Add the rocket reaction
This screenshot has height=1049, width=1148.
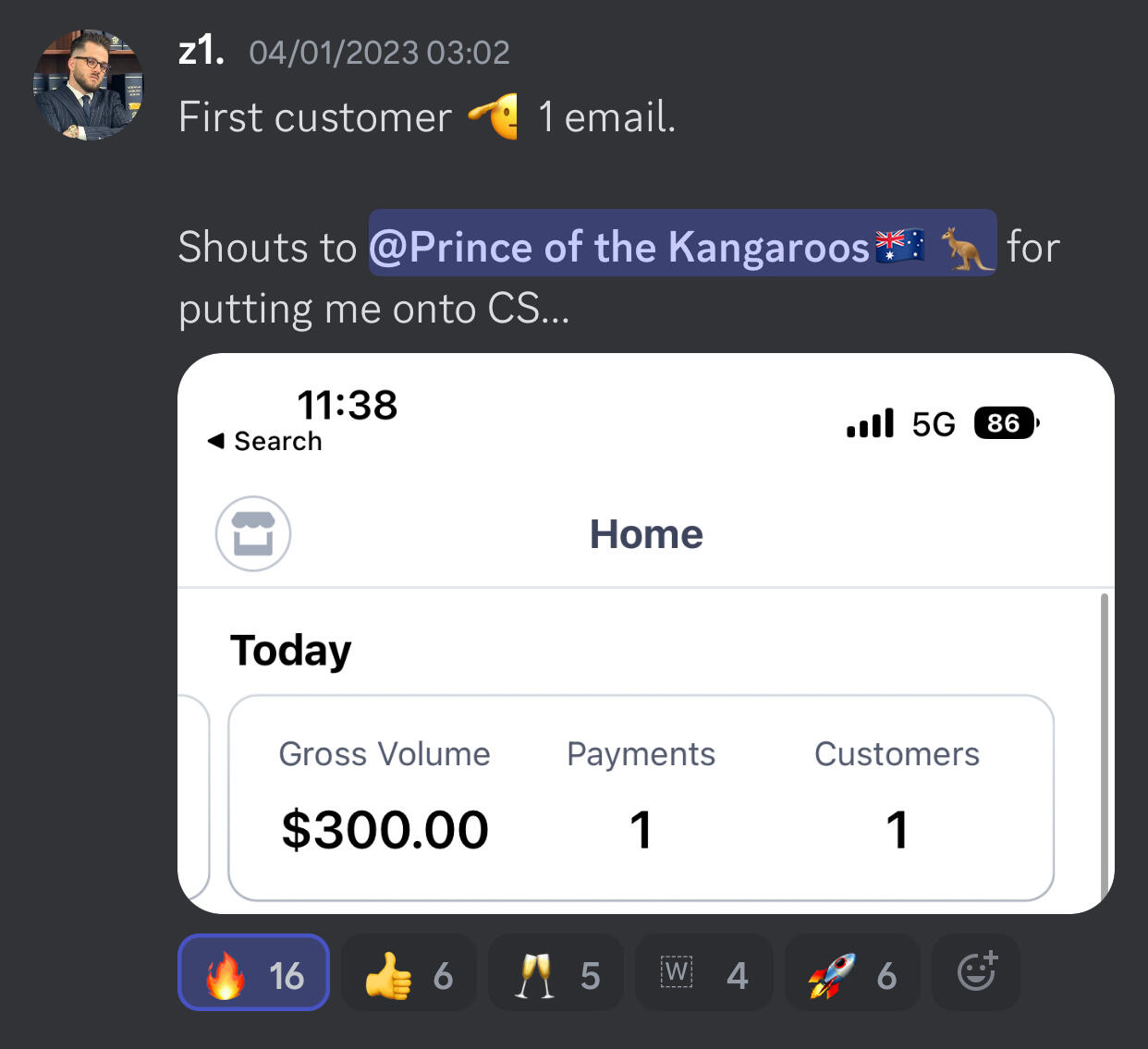pyautogui.click(x=851, y=973)
